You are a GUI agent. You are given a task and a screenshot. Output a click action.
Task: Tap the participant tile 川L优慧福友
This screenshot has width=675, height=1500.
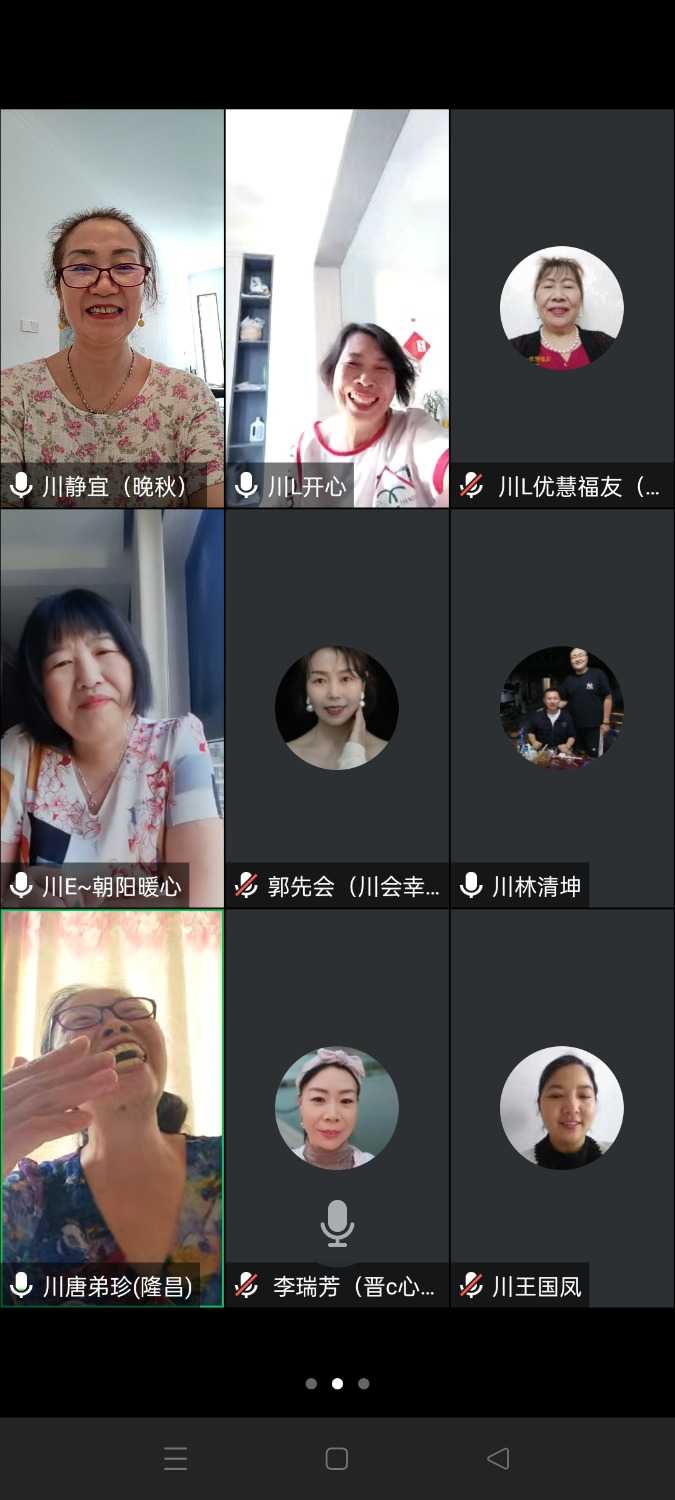pyautogui.click(x=562, y=308)
